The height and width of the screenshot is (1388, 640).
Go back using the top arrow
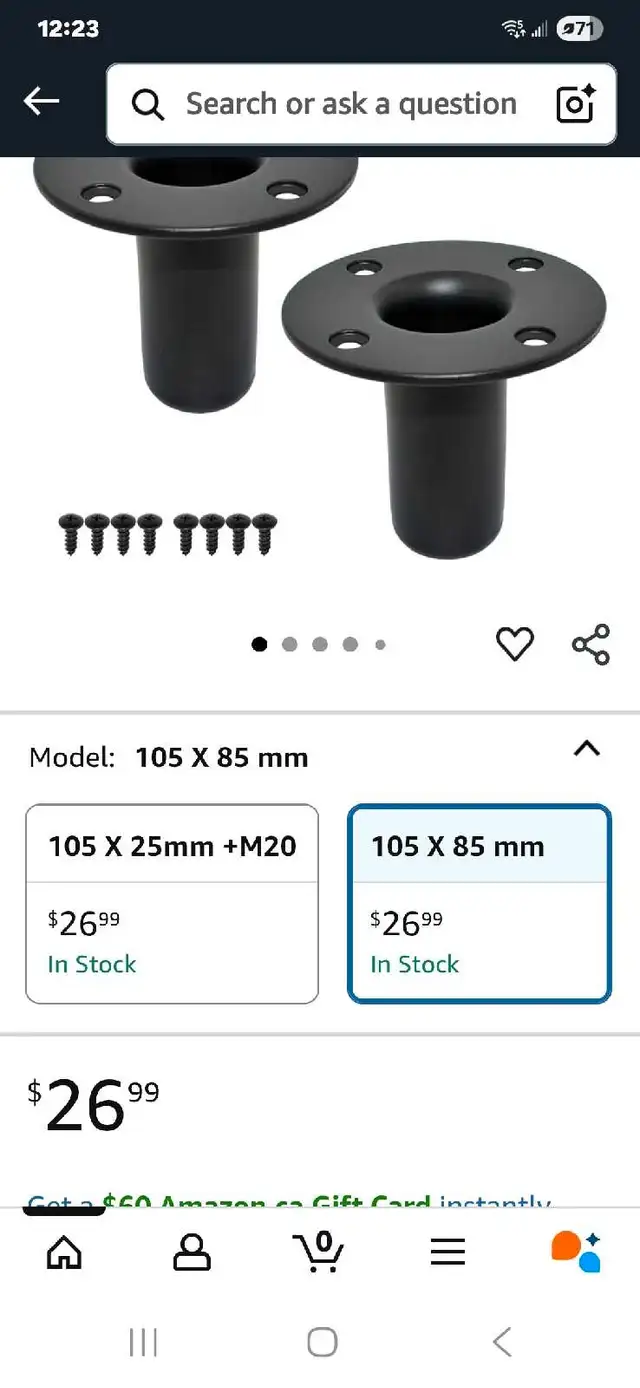tap(41, 101)
